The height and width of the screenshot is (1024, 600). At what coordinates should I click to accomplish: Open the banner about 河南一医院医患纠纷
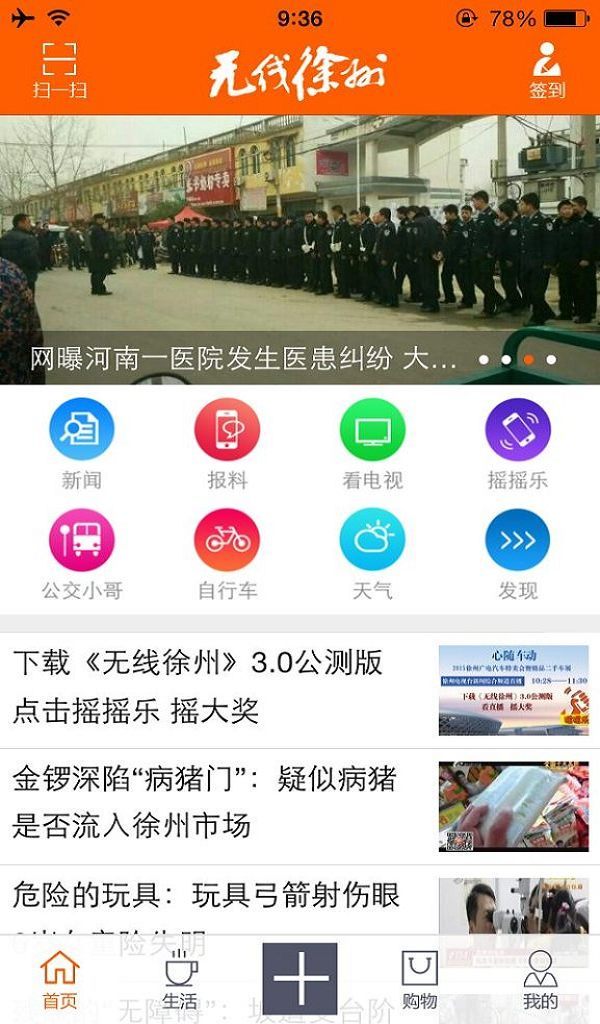[300, 250]
